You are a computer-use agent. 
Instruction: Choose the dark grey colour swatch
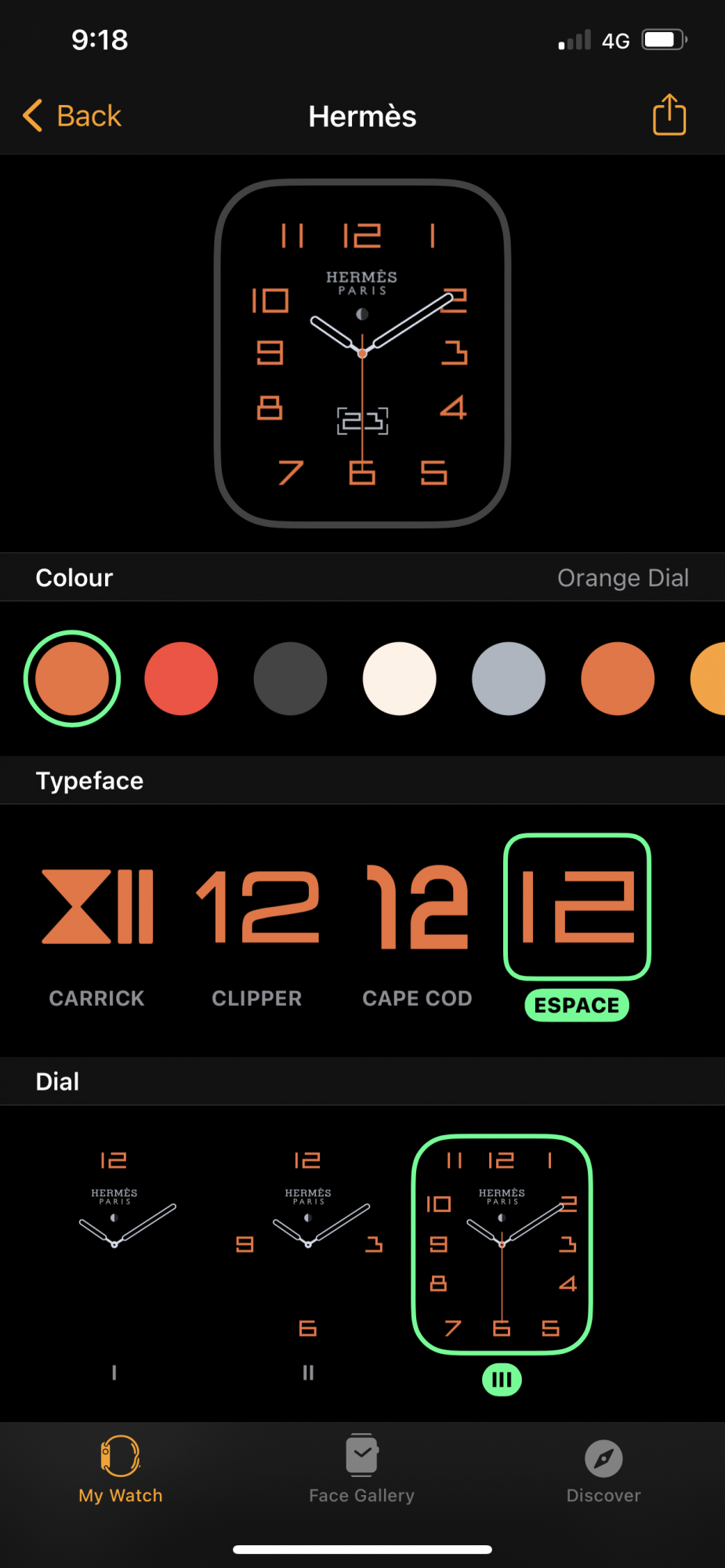click(x=290, y=679)
